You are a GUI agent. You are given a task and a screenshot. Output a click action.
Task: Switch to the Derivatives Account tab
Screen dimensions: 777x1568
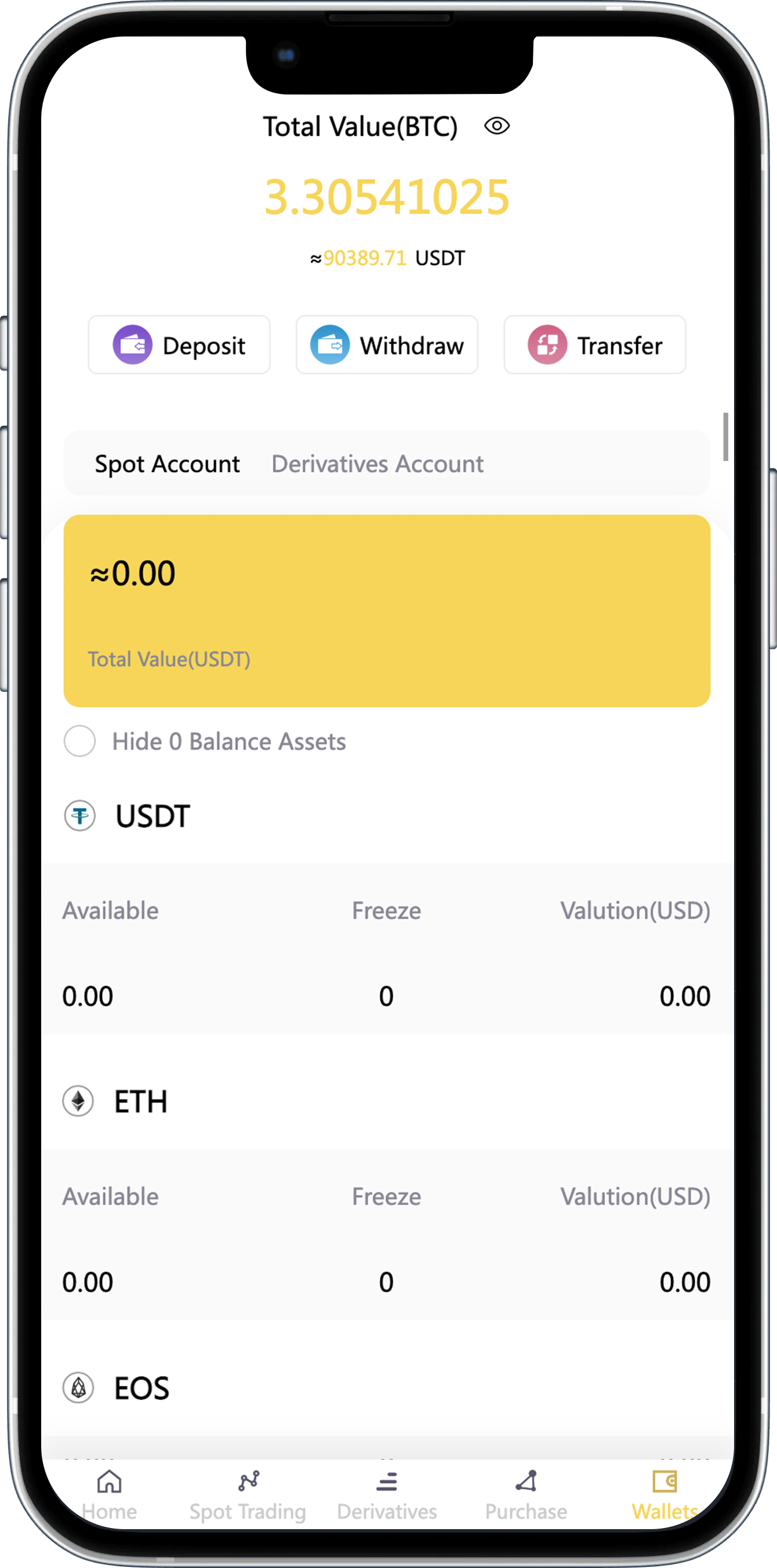click(377, 464)
